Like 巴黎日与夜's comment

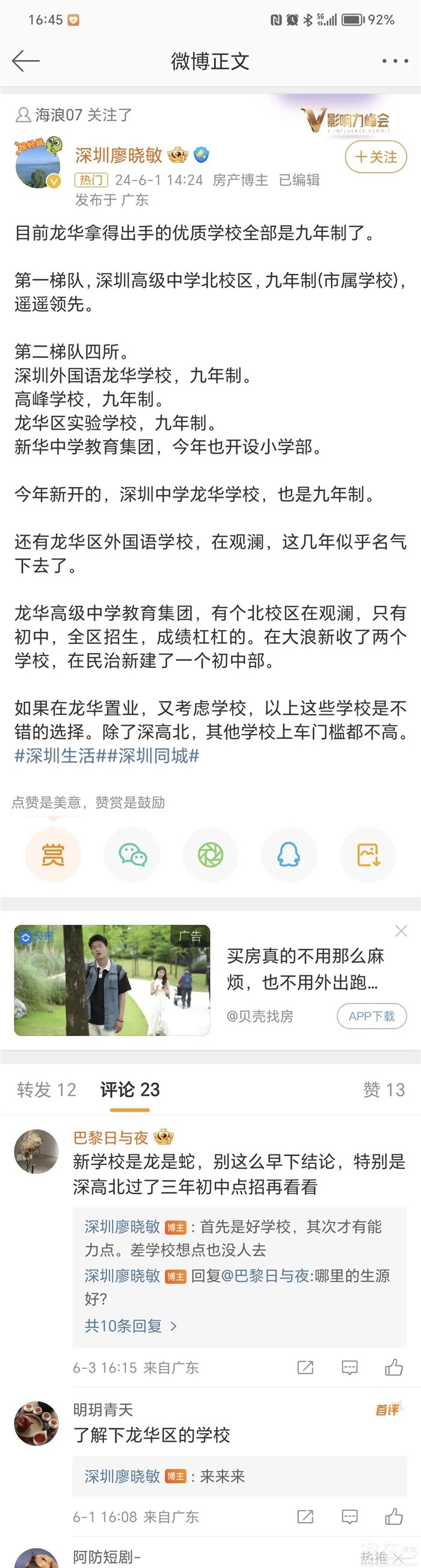click(x=393, y=1368)
